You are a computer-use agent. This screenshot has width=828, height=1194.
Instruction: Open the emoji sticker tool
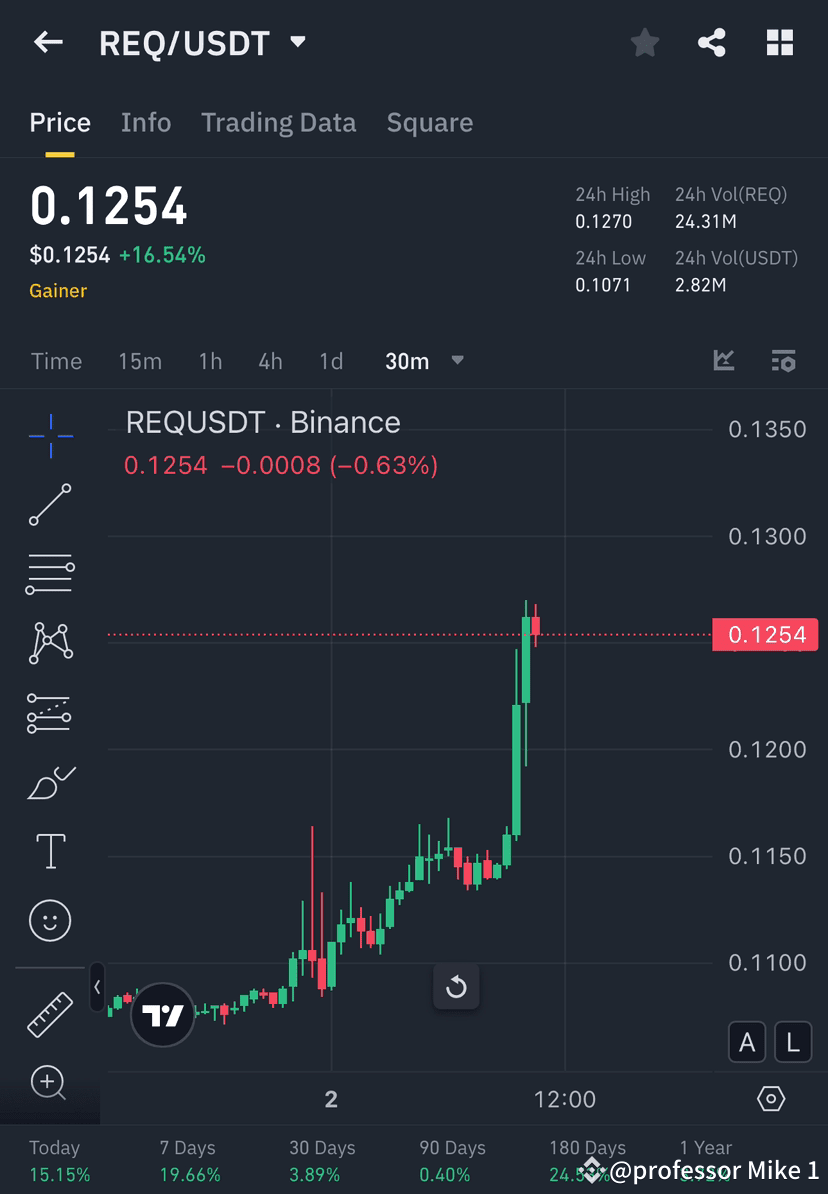click(x=50, y=921)
